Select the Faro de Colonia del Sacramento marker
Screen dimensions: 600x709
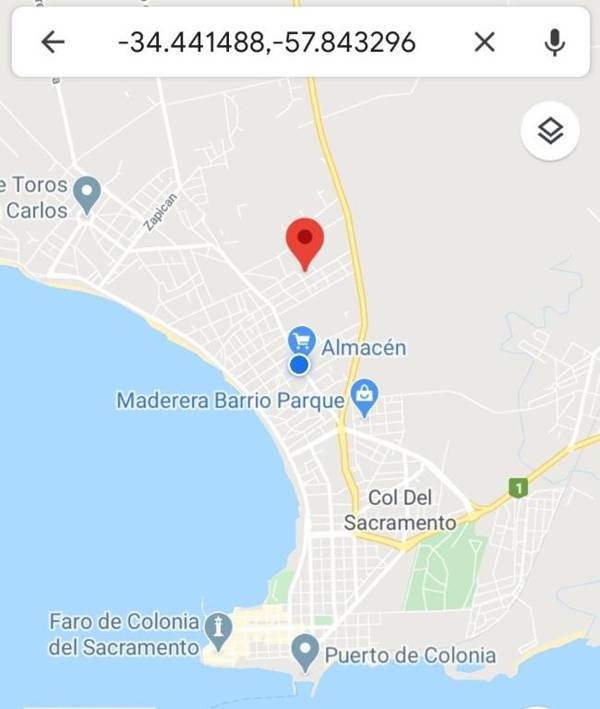[x=217, y=630]
